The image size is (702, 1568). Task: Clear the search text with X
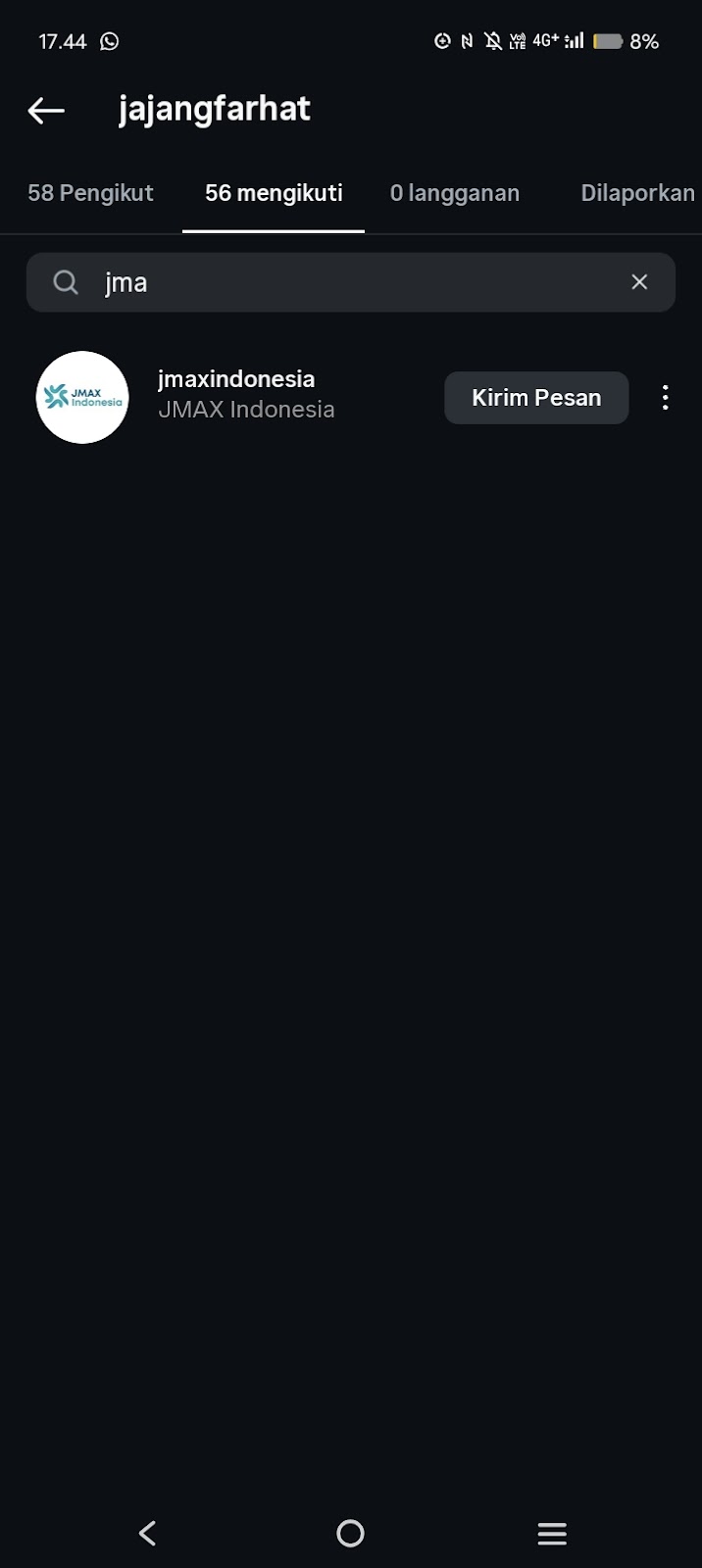[x=639, y=282]
